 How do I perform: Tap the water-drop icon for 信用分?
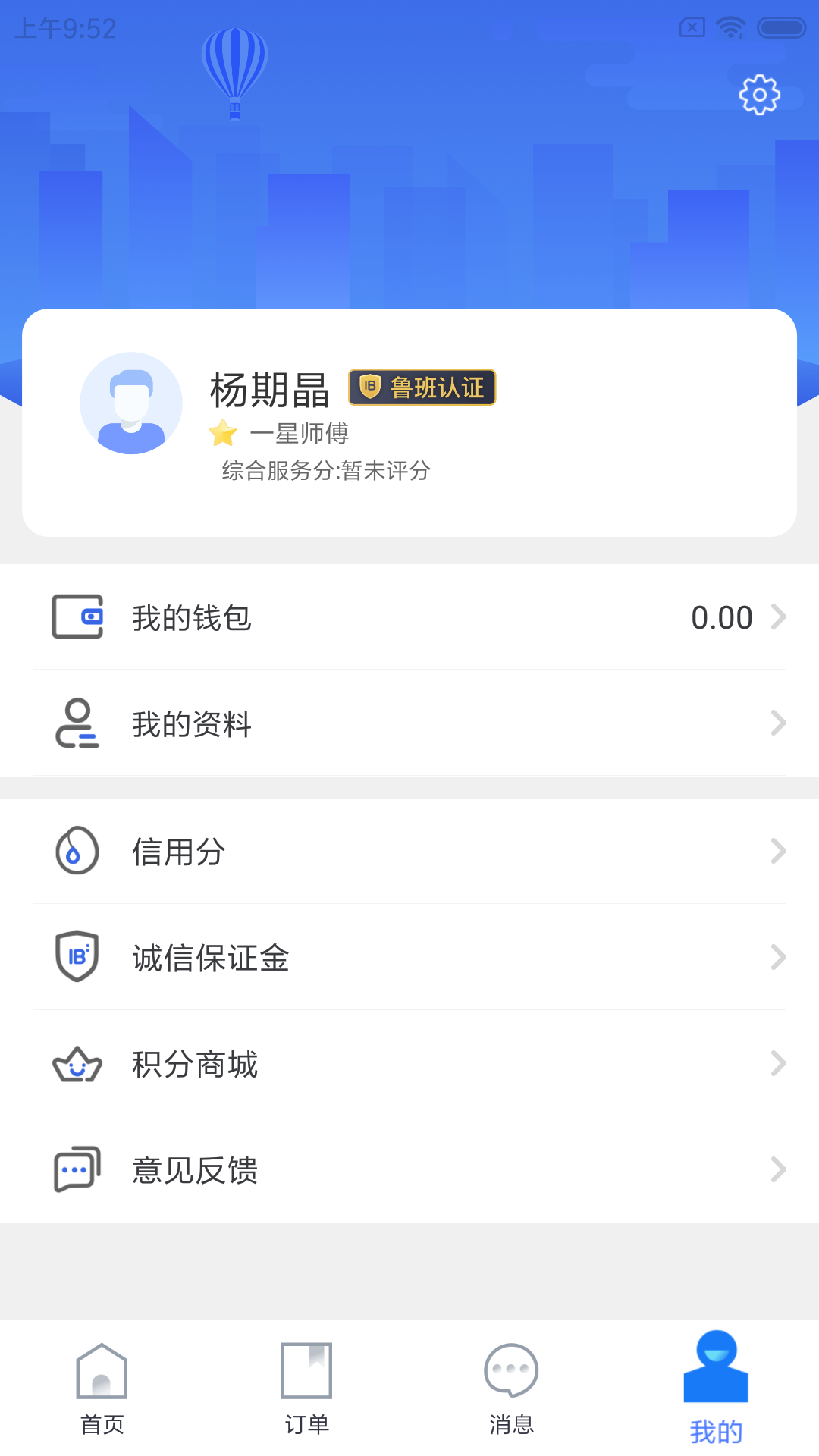[77, 851]
